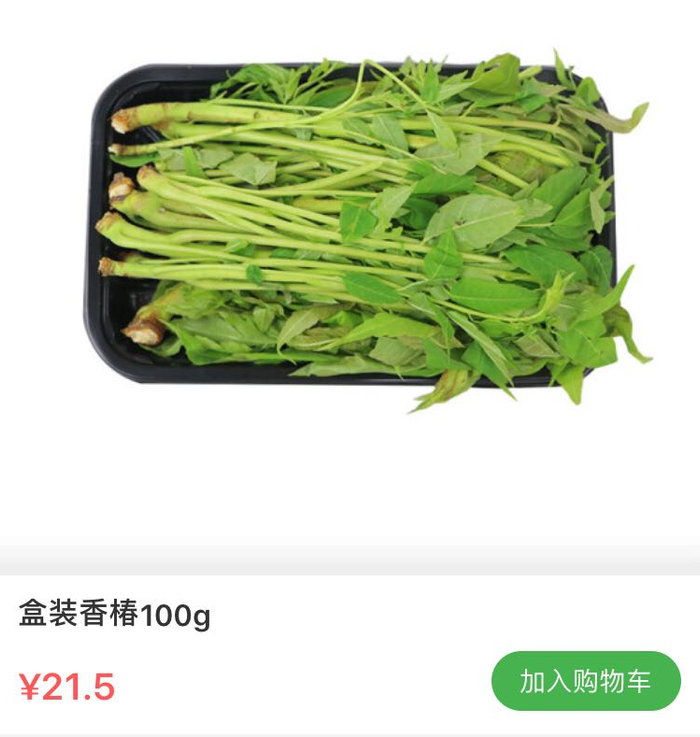The image size is (700, 737).
Task: Tap 加入购物车 to add to cart
Action: (x=586, y=681)
